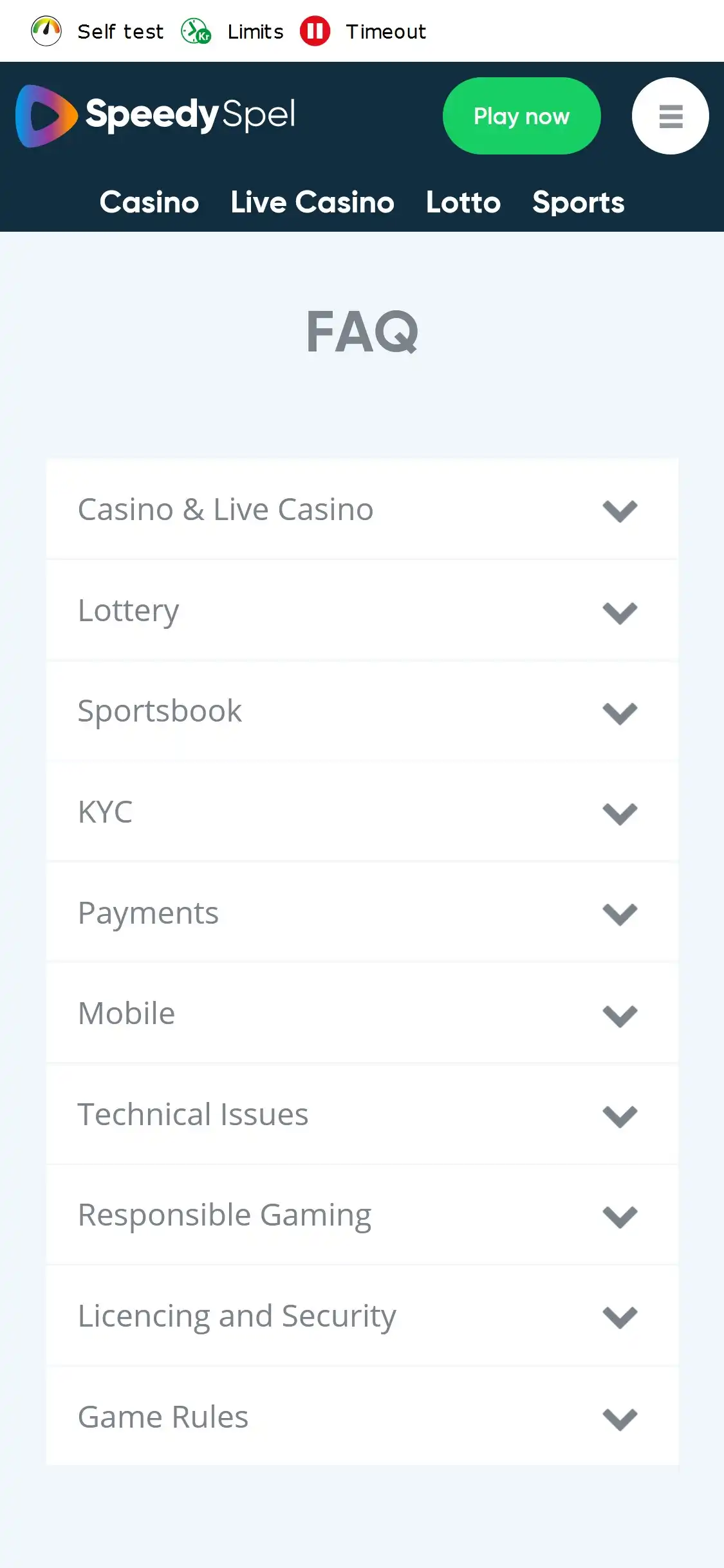
Task: Open the Self test link
Action: [x=98, y=31]
